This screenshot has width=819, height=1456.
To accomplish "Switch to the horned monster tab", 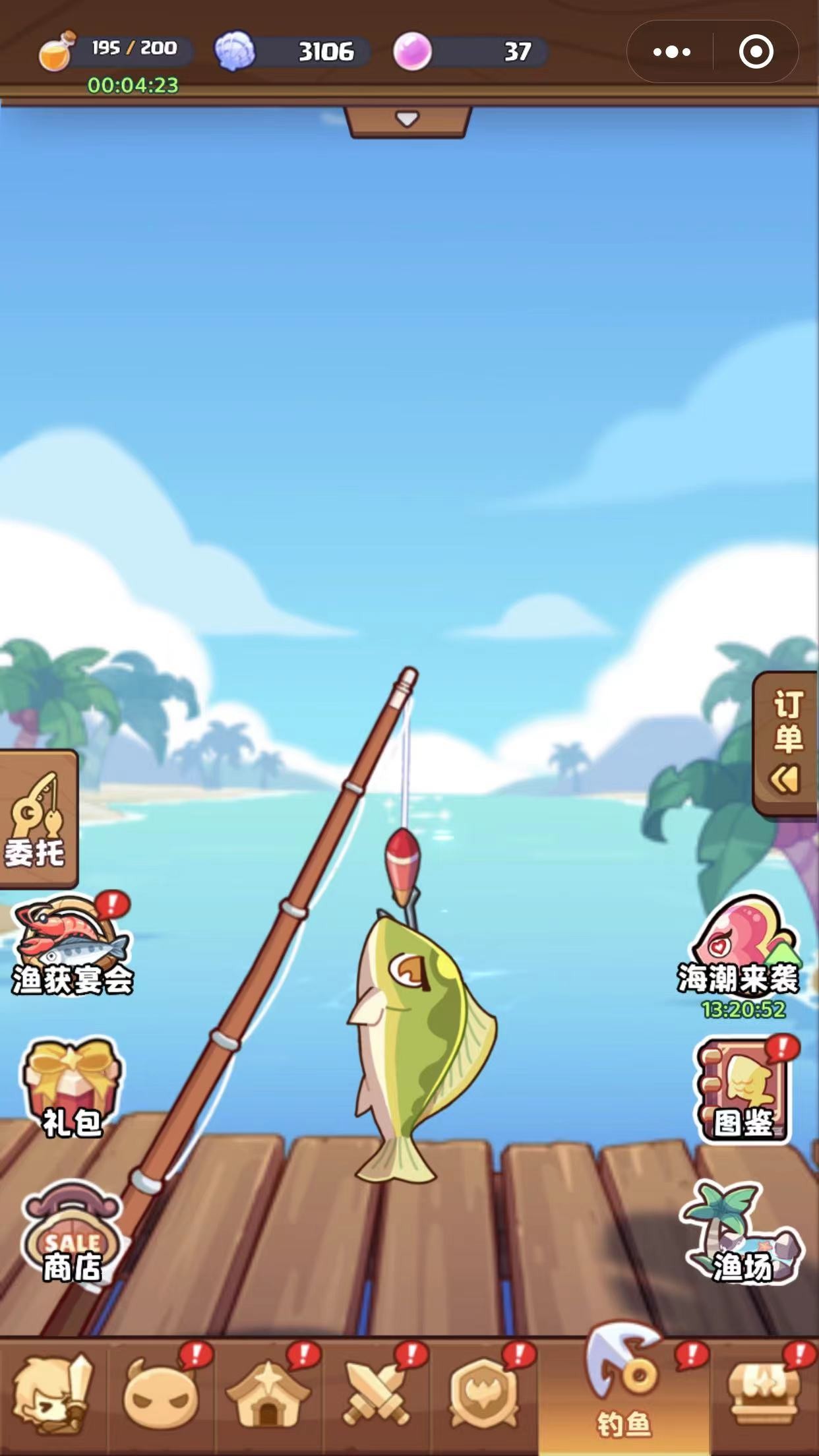I will [160, 1398].
